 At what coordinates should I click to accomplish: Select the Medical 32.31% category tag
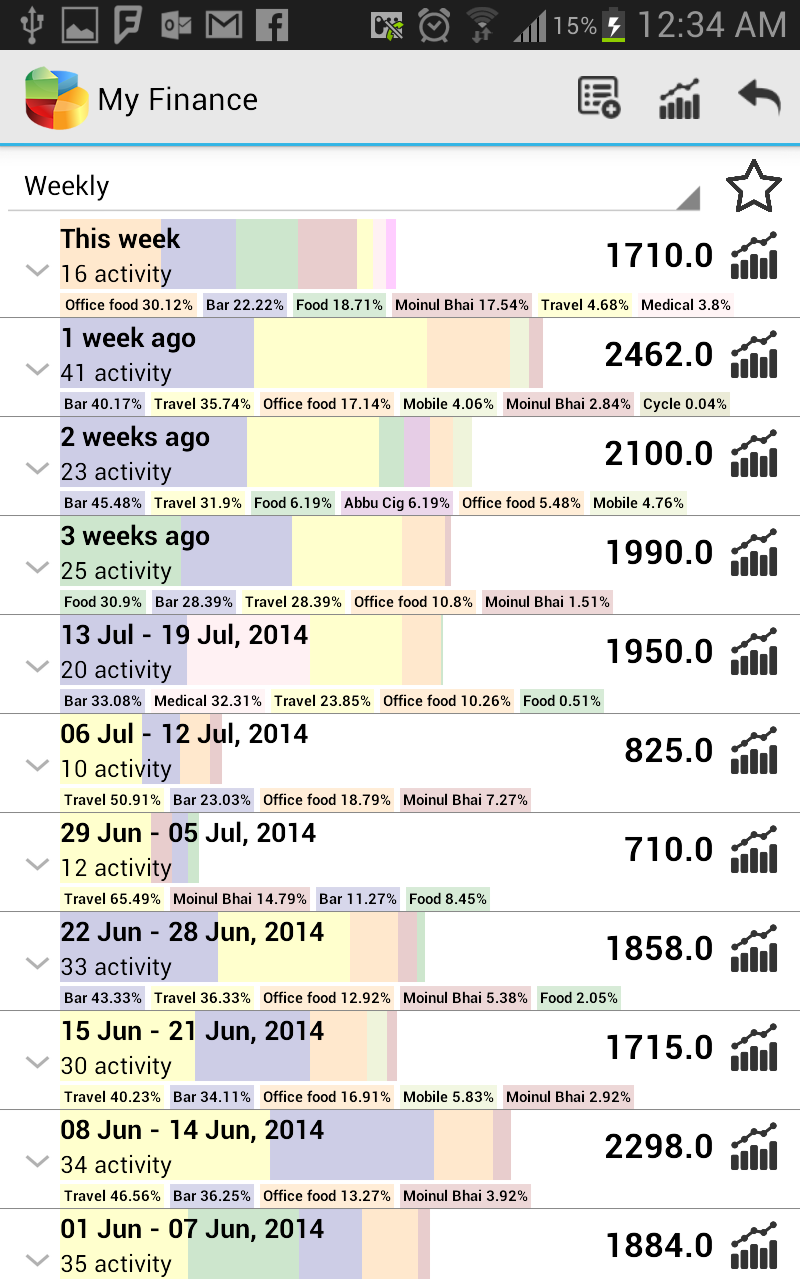[x=207, y=701]
